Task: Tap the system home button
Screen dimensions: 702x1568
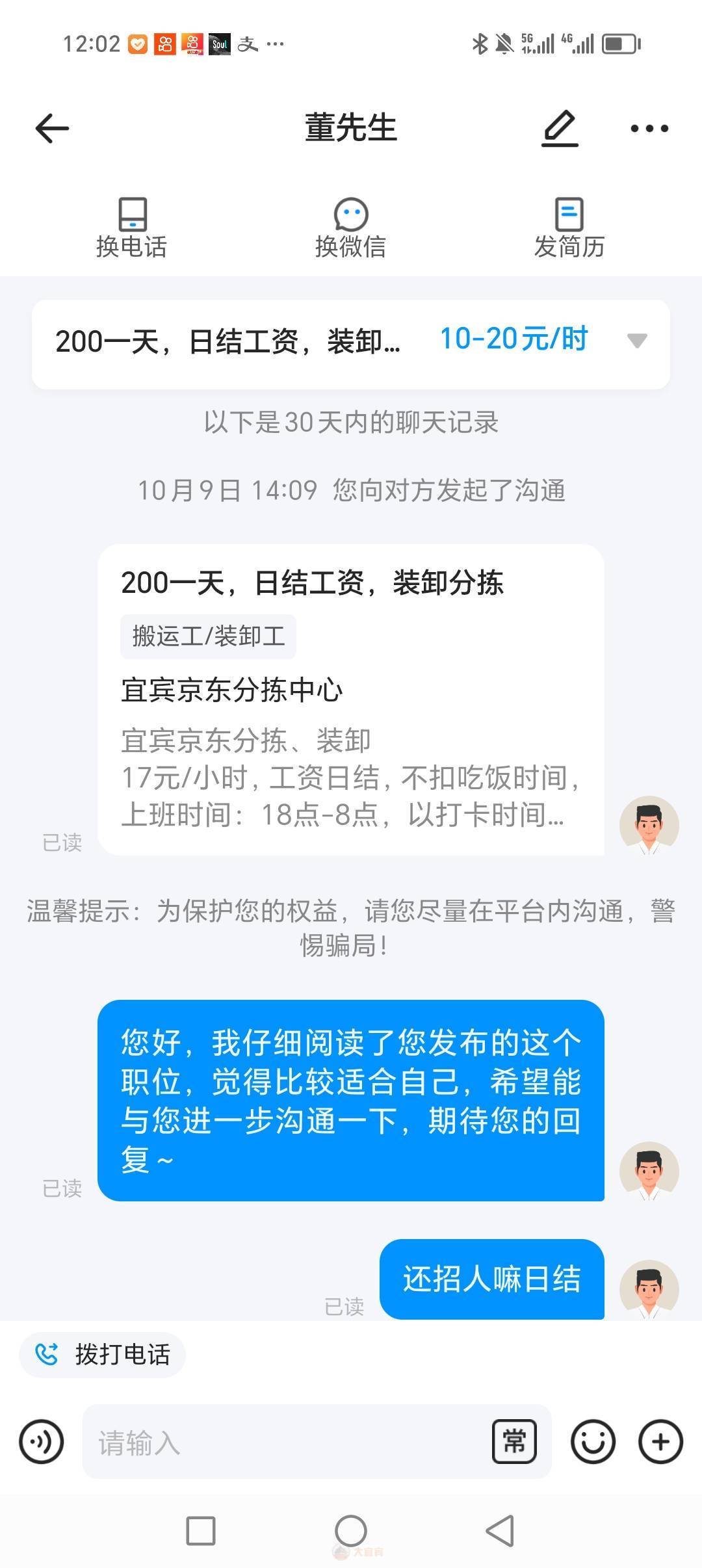Action: [x=351, y=1532]
